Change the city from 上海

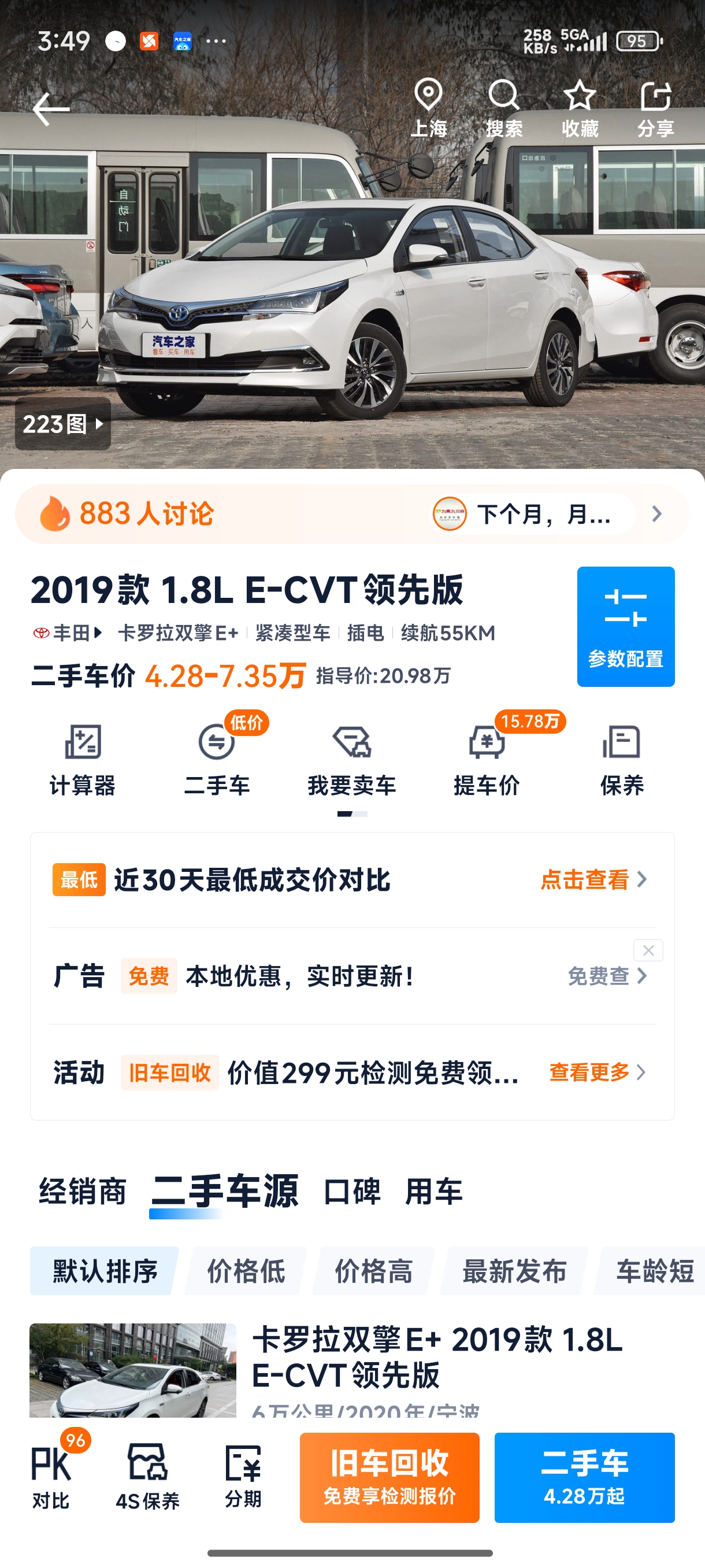click(x=428, y=108)
